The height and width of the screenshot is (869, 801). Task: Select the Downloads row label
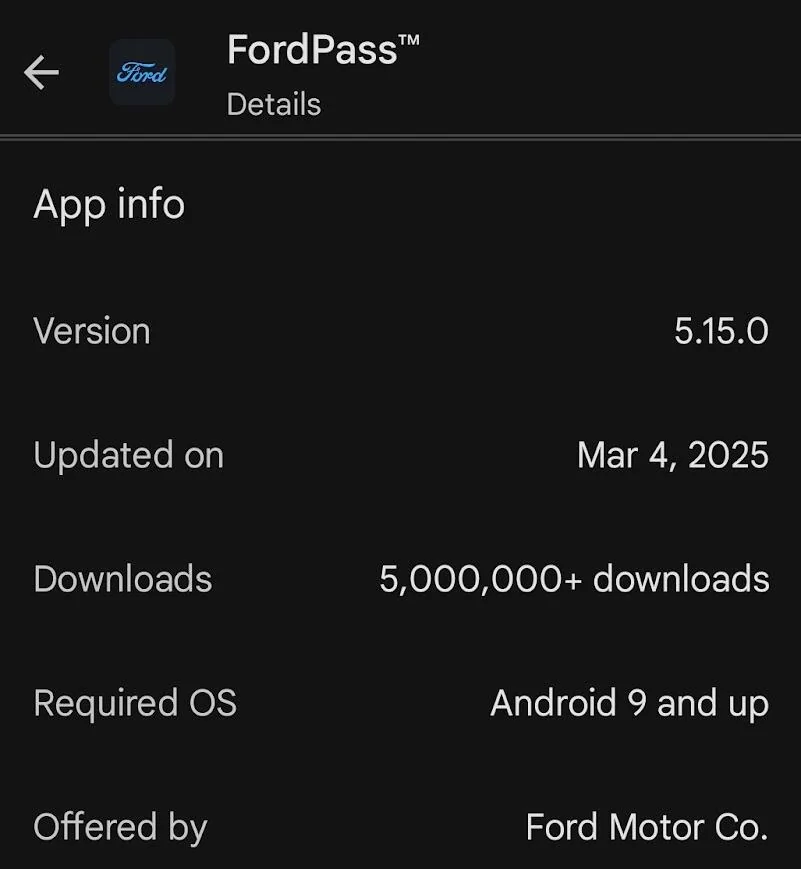coord(122,579)
